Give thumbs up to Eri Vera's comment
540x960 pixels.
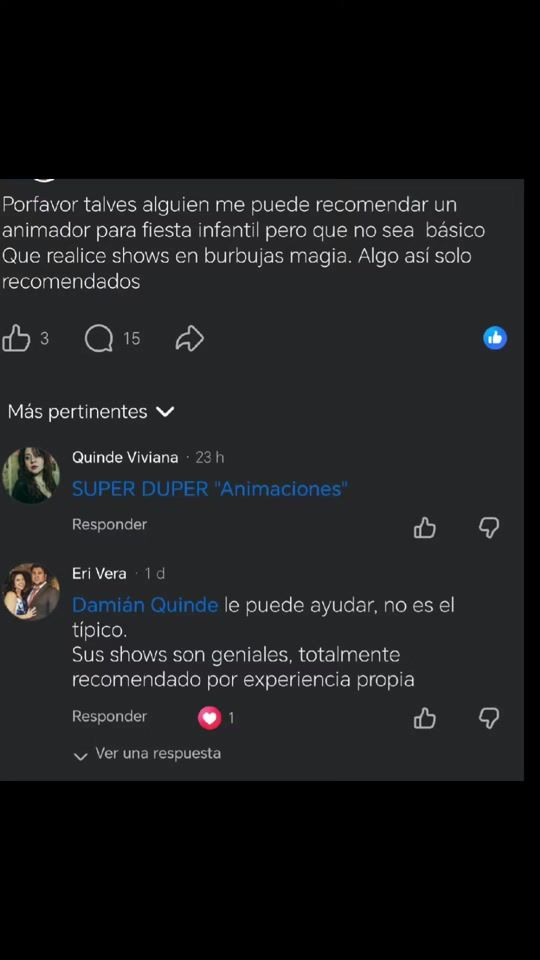click(x=425, y=718)
